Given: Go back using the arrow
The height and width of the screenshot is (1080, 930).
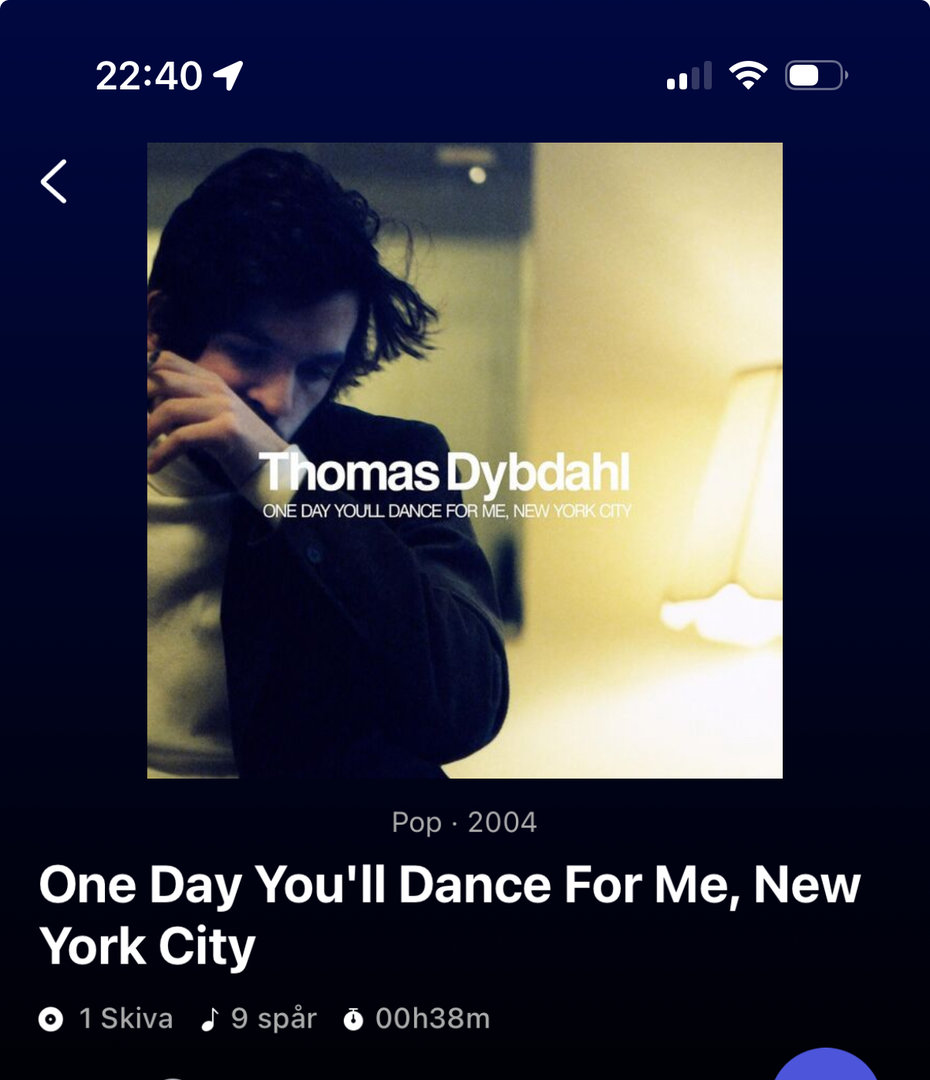Looking at the screenshot, I should click(x=54, y=182).
